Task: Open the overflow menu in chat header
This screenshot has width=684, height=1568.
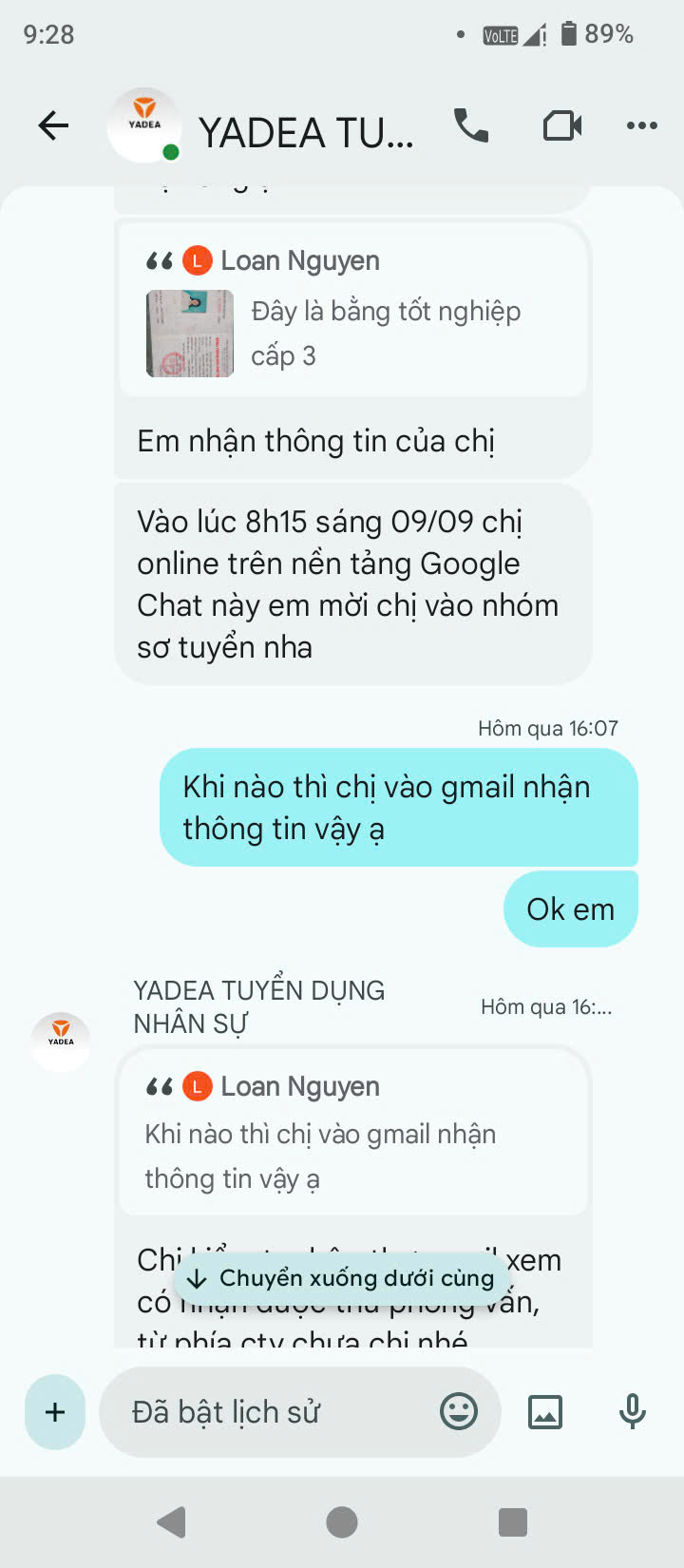Action: tap(642, 125)
